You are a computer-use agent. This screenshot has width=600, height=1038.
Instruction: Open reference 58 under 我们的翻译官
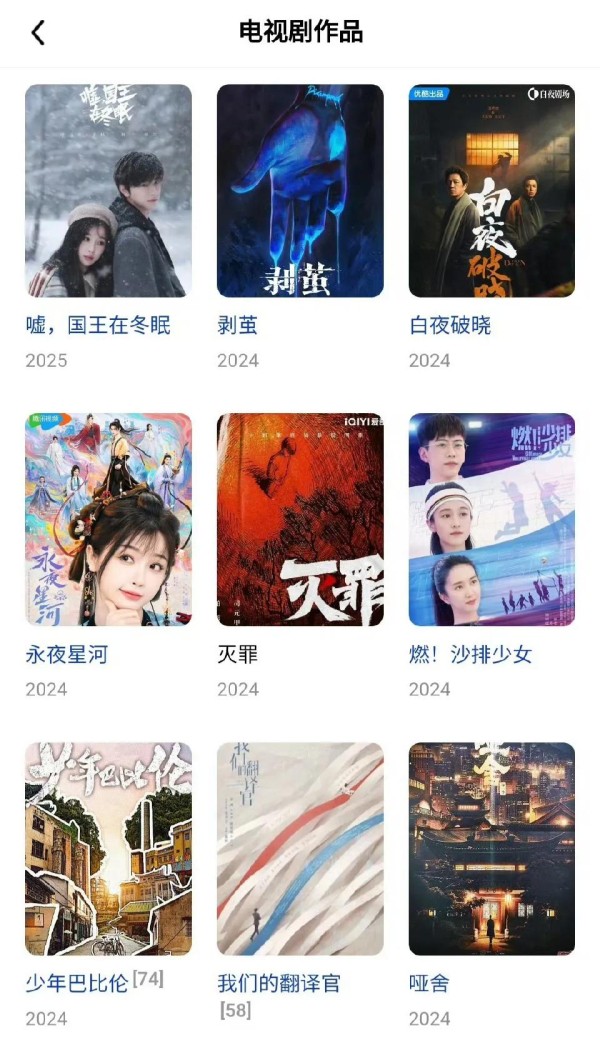point(235,1010)
